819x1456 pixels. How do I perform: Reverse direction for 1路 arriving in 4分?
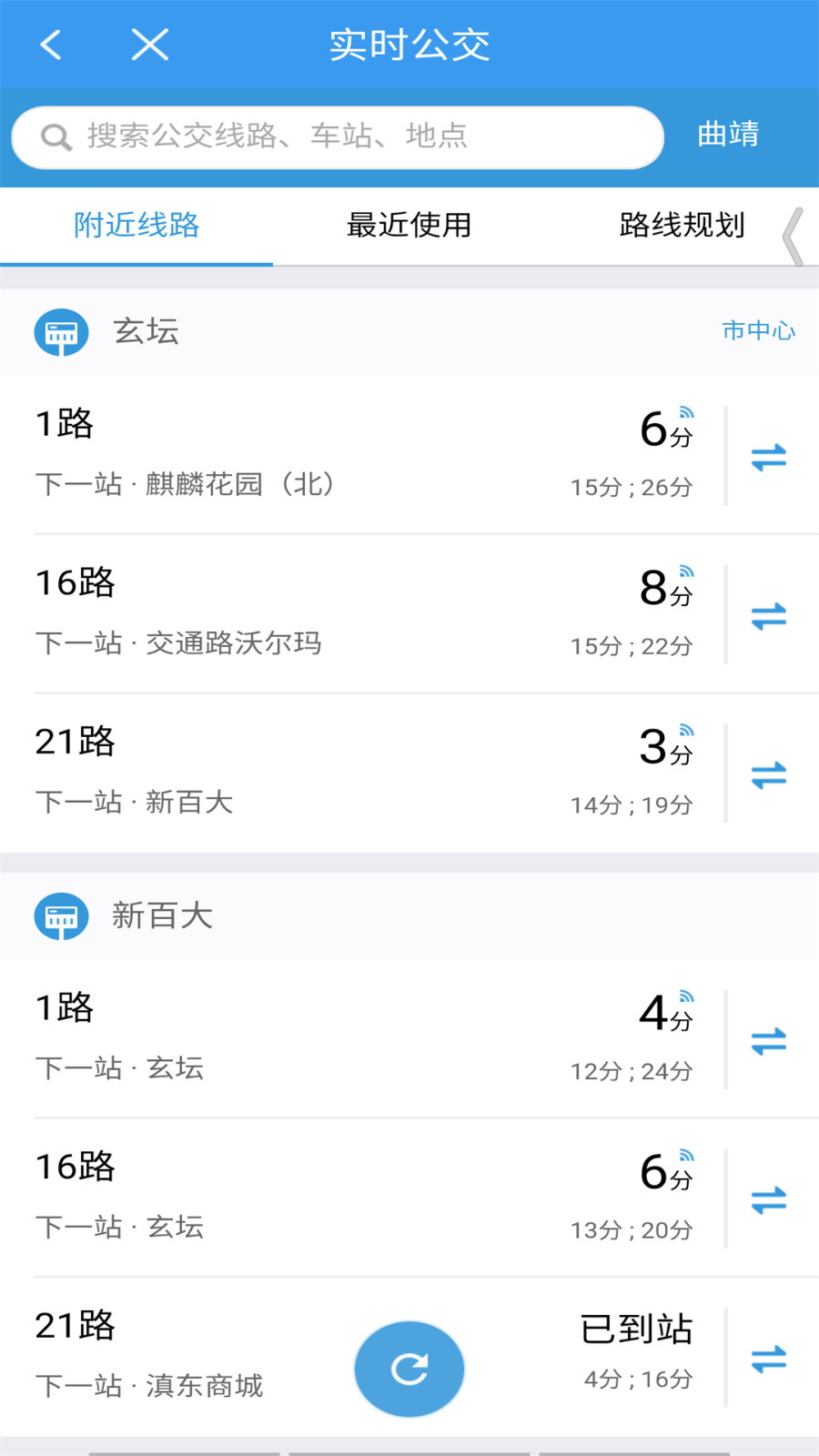[x=769, y=1041]
